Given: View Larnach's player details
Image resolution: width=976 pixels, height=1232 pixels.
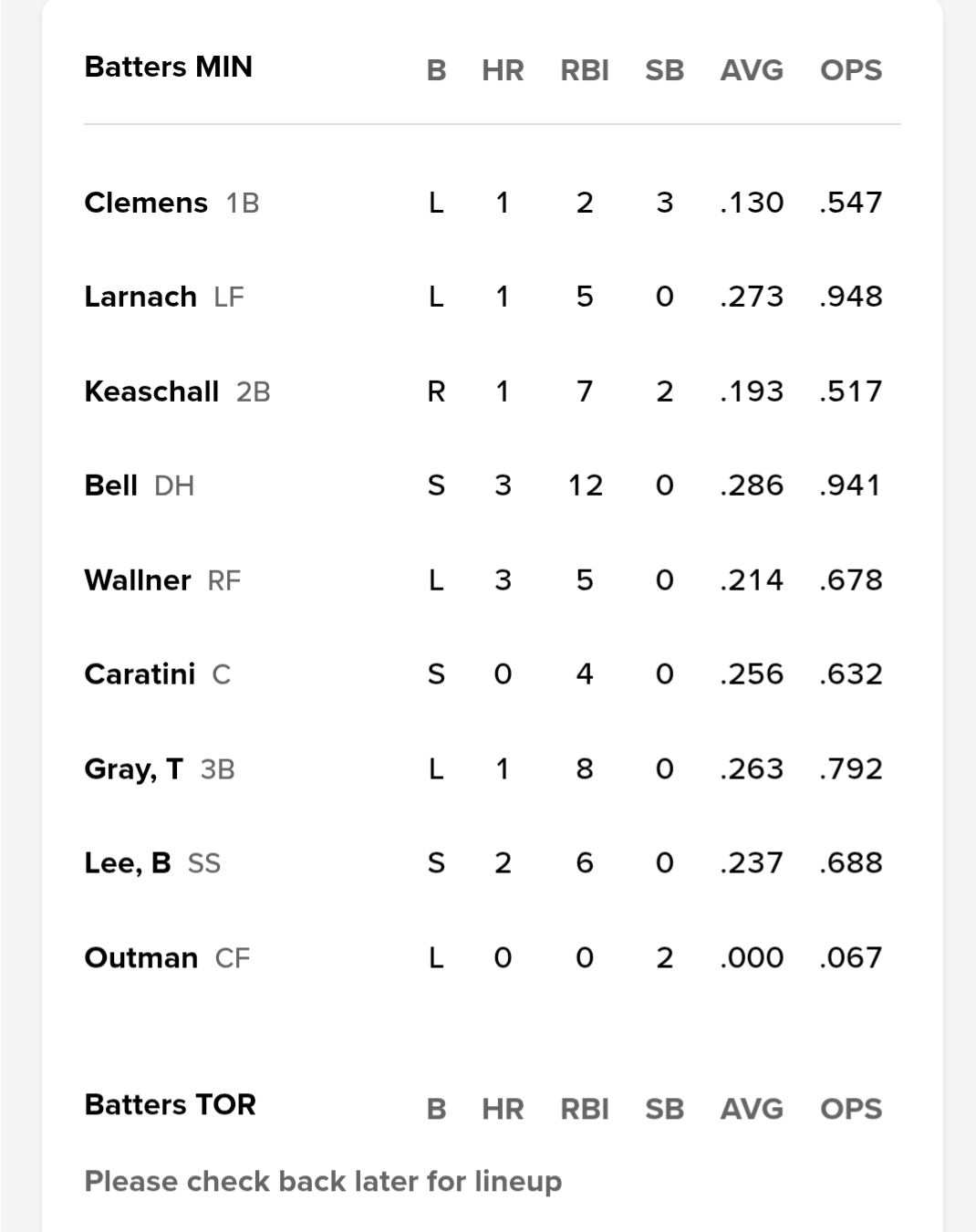Looking at the screenshot, I should pyautogui.click(x=140, y=297).
